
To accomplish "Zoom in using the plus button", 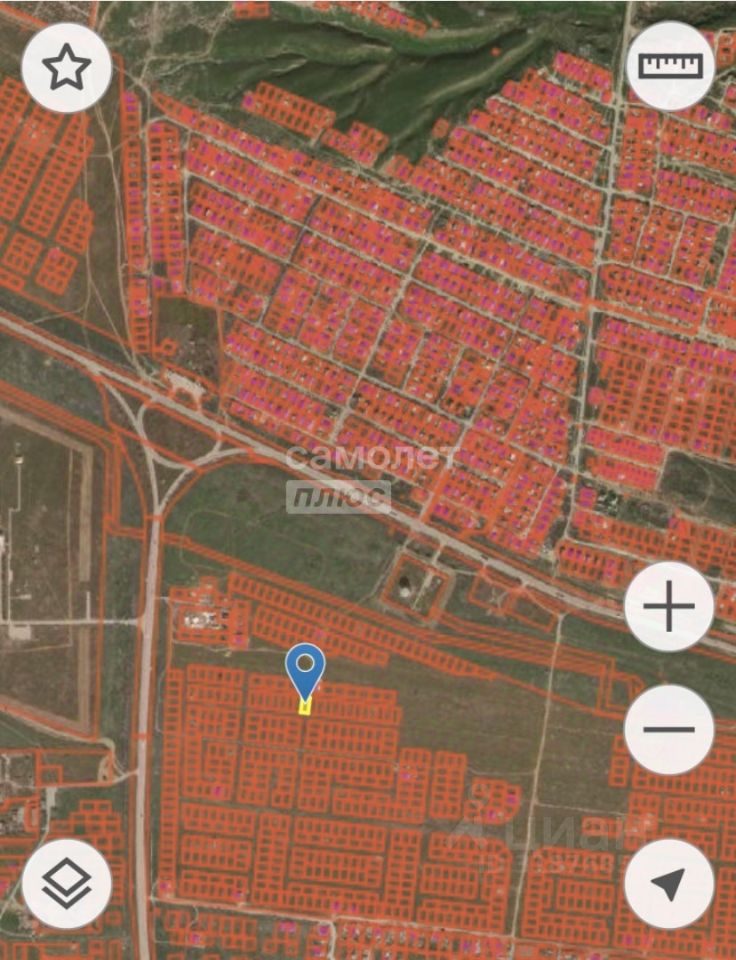I will tap(669, 607).
